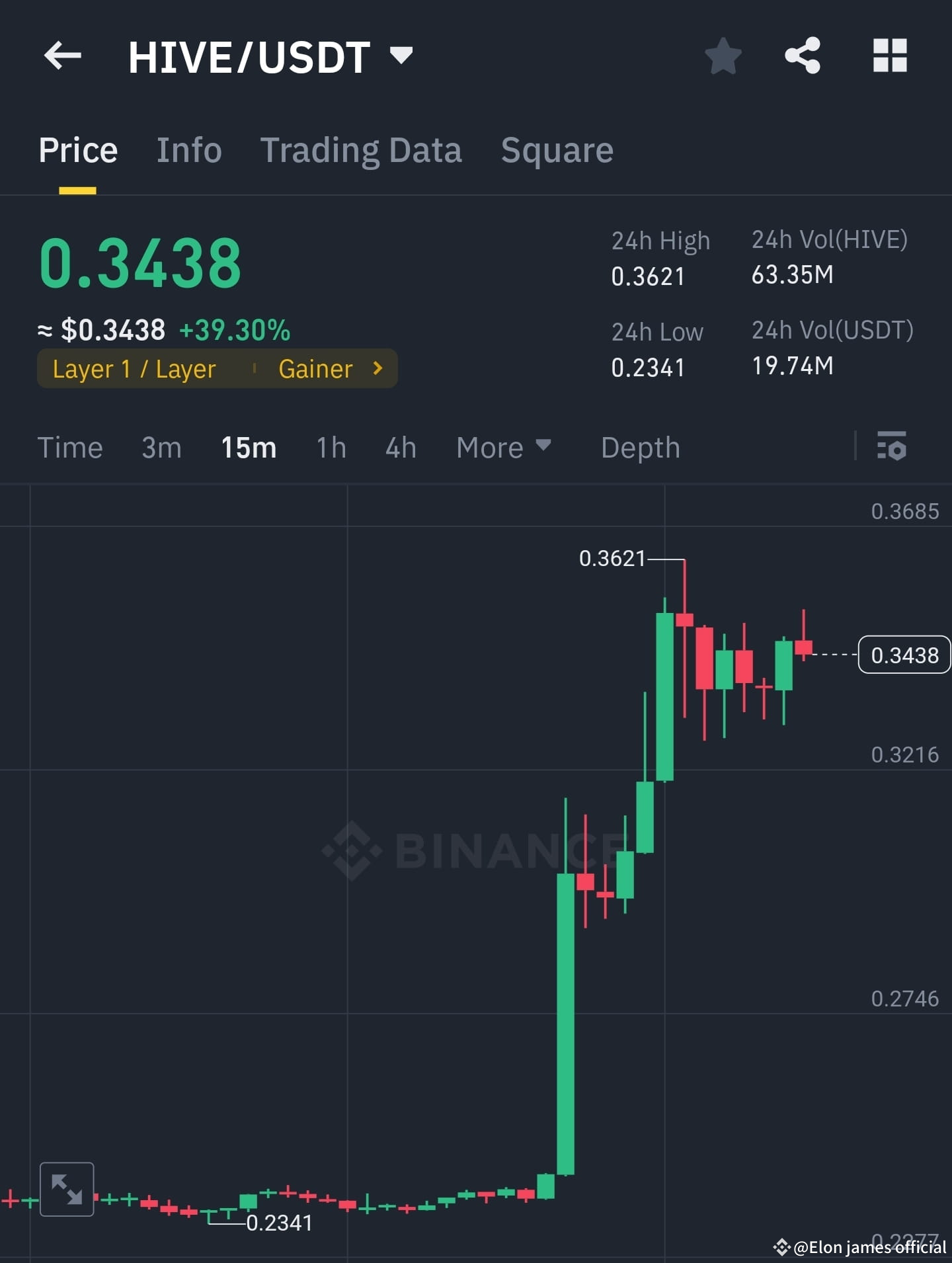Open the Square tab
This screenshot has width=952, height=1263.
[557, 149]
